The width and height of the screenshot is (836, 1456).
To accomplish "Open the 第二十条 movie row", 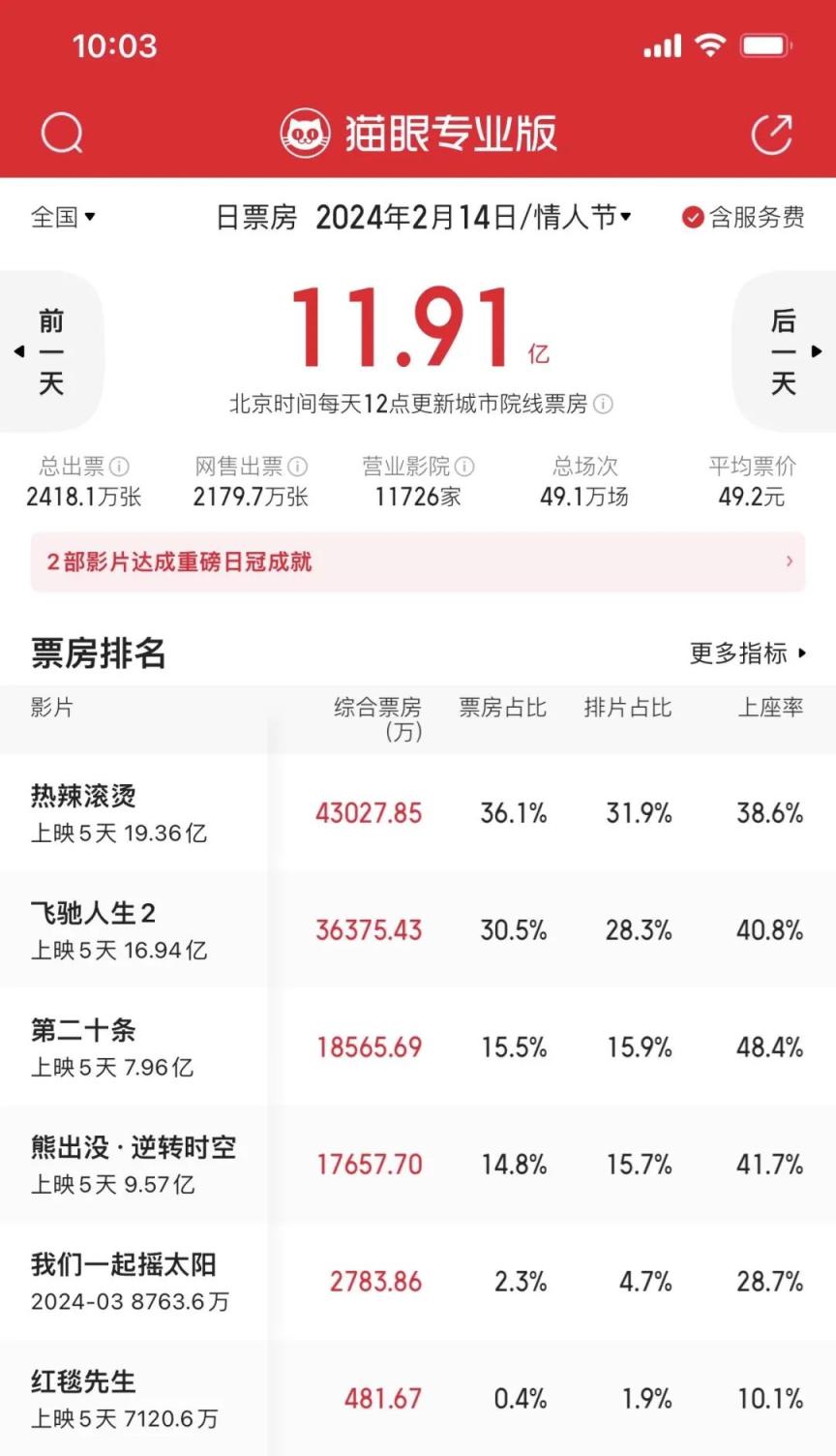I will point(418,1047).
